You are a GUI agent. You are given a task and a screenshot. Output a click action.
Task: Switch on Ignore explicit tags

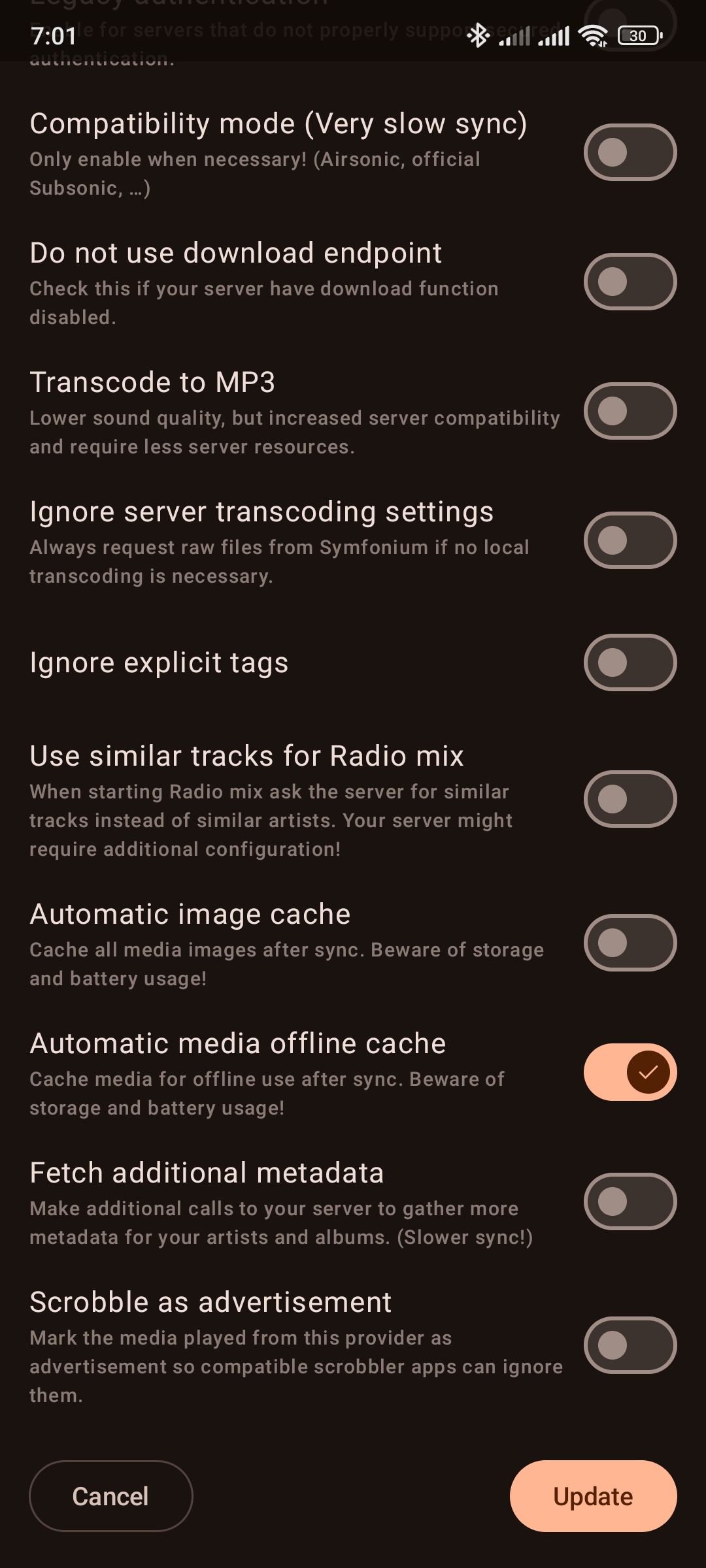[630, 662]
